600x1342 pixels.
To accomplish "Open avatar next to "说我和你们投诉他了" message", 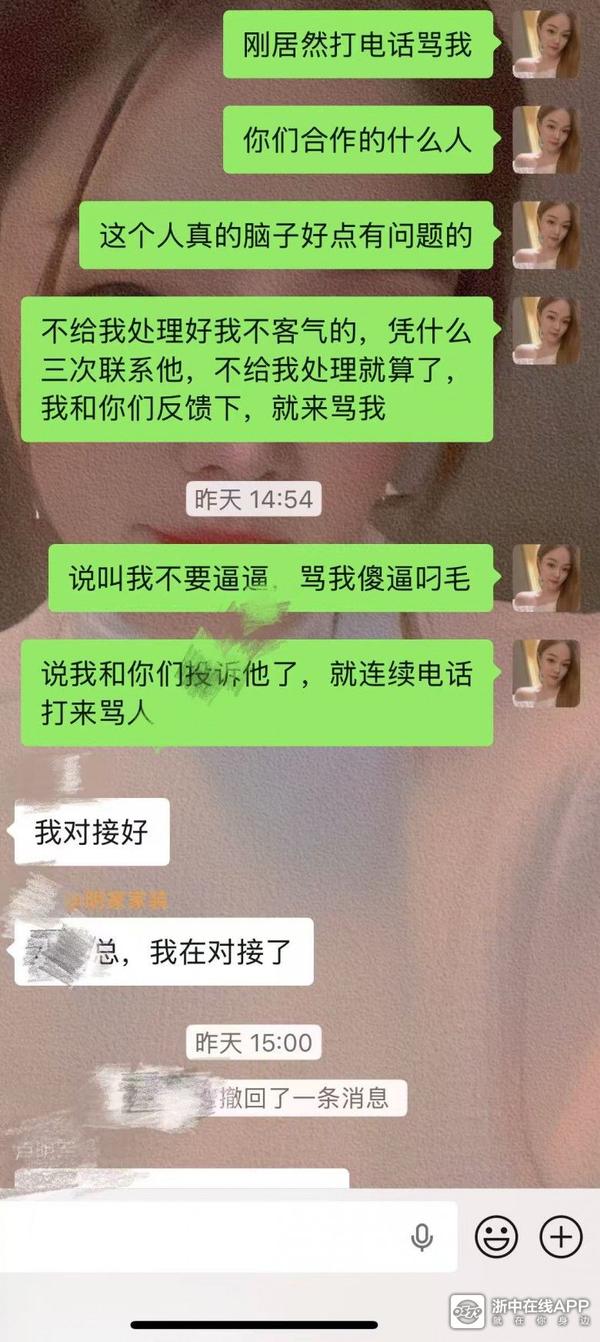I will click(x=546, y=674).
